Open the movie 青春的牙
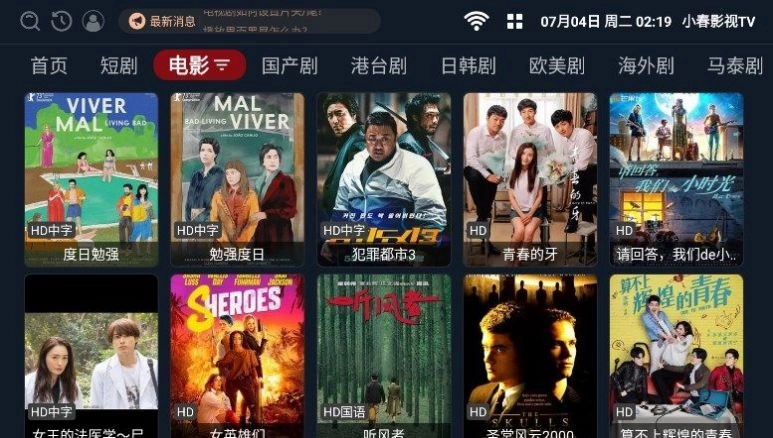Image resolution: width=773 pixels, height=438 pixels. pos(529,178)
